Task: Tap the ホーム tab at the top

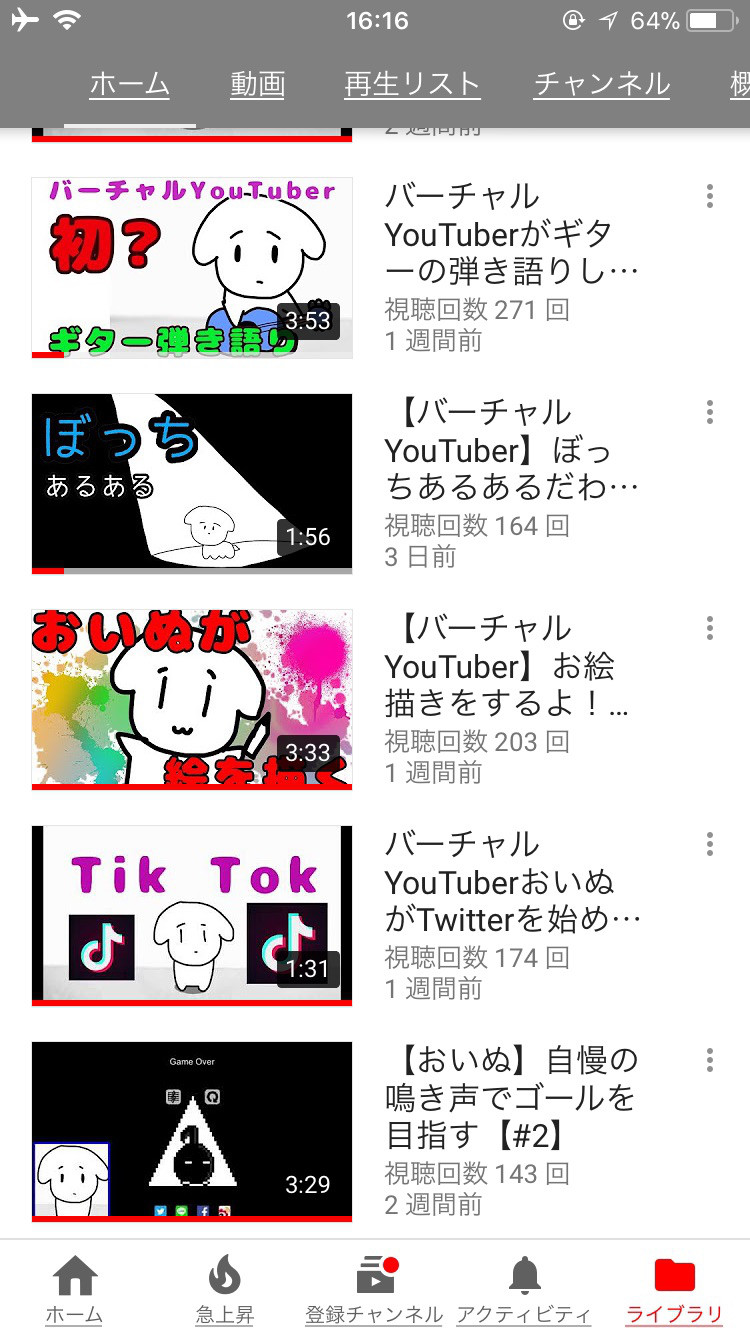Action: 130,85
